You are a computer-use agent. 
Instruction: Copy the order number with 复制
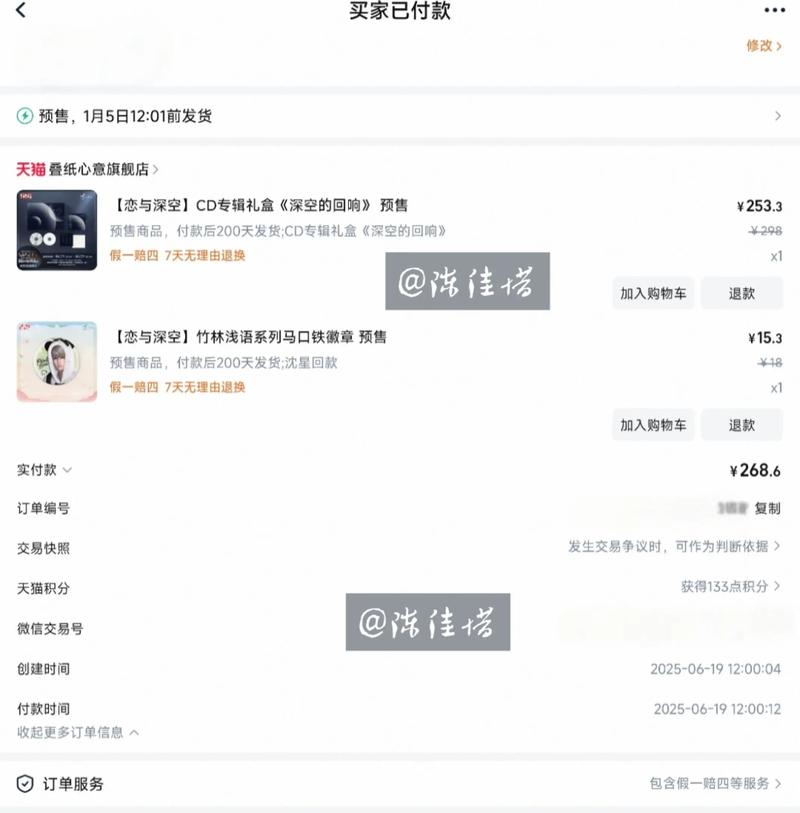(x=767, y=509)
